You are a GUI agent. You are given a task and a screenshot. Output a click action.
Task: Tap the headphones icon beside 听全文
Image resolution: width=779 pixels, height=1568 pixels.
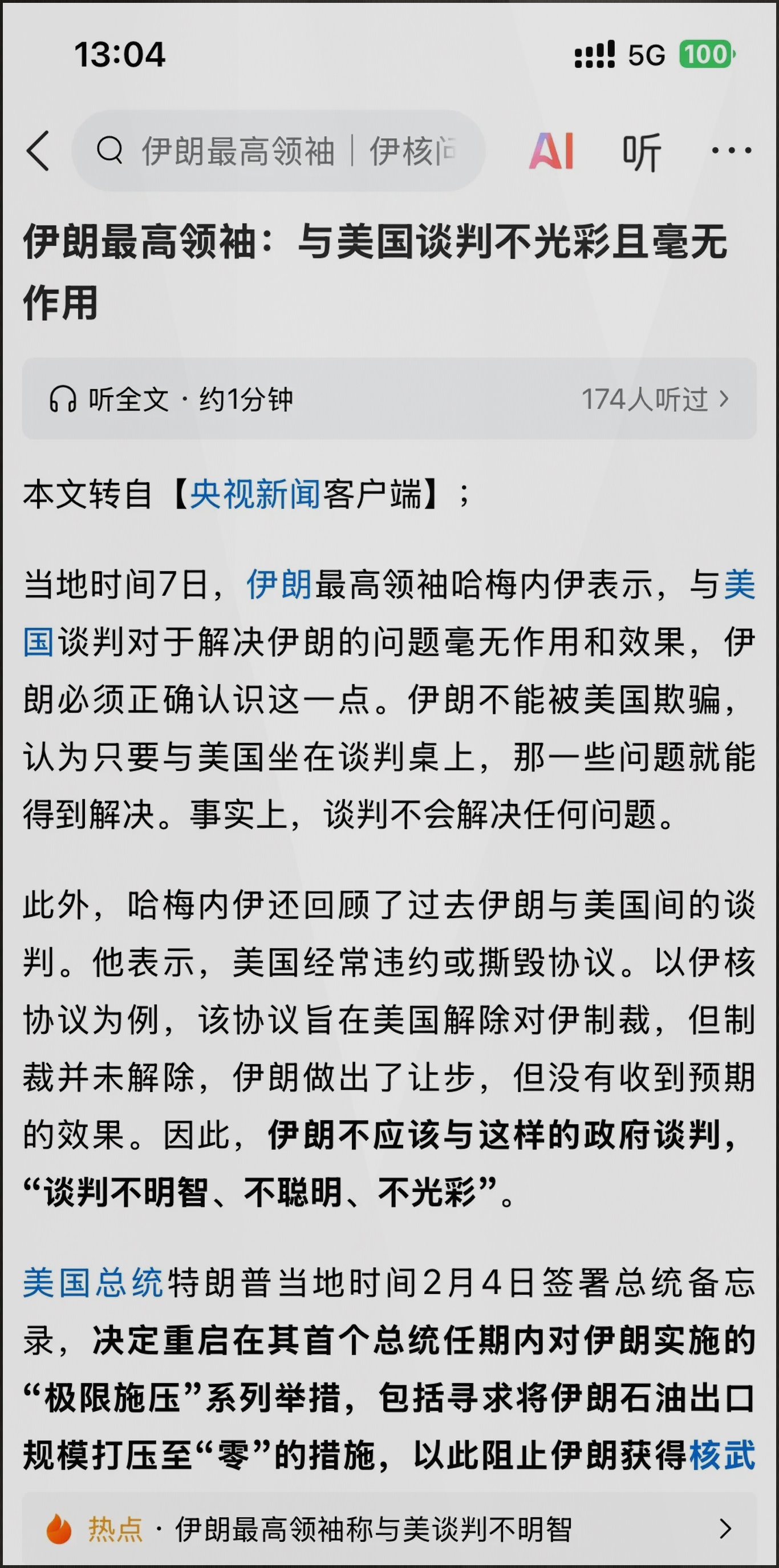point(62,399)
